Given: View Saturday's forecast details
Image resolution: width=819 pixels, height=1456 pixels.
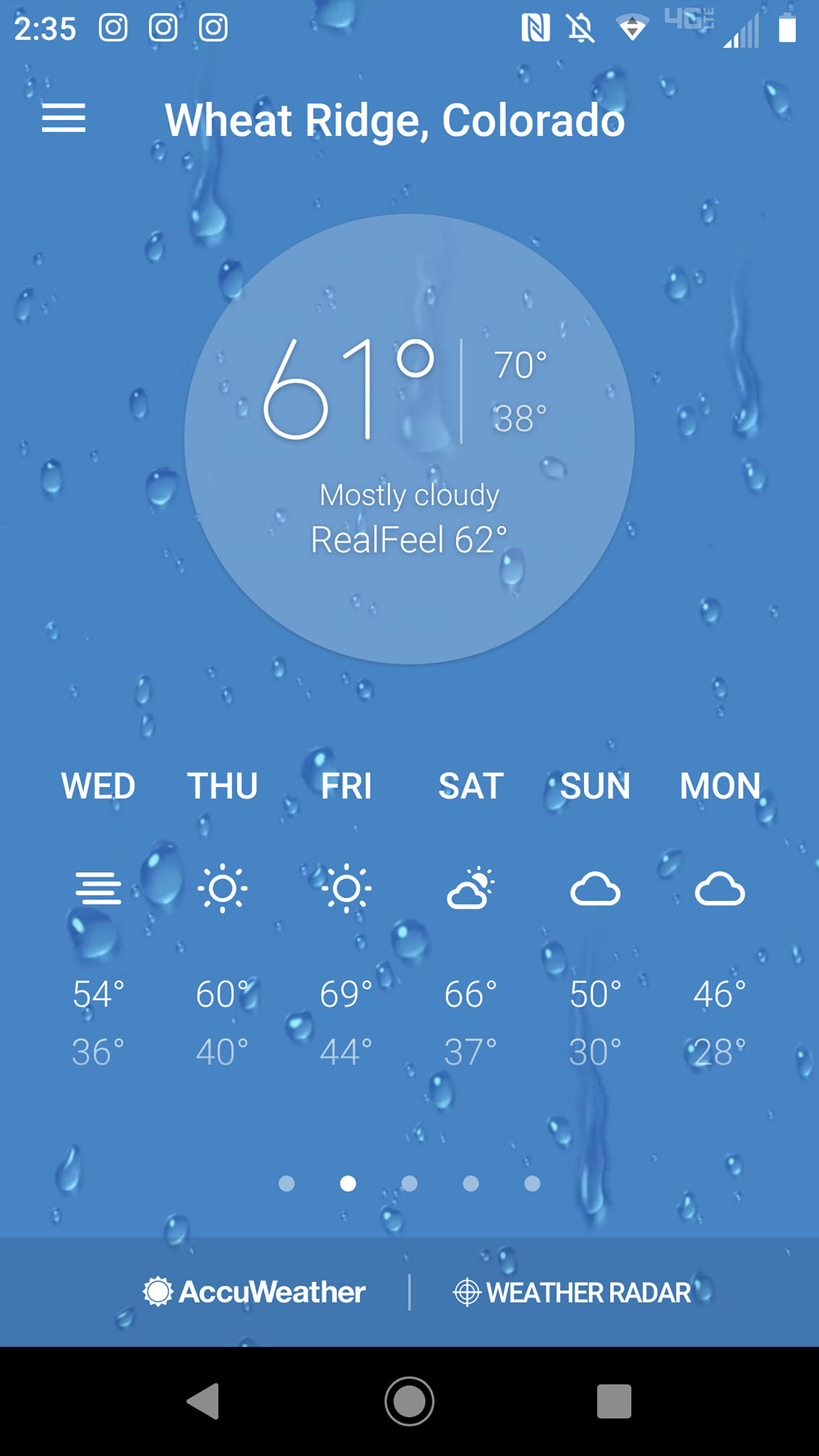Looking at the screenshot, I should click(471, 916).
